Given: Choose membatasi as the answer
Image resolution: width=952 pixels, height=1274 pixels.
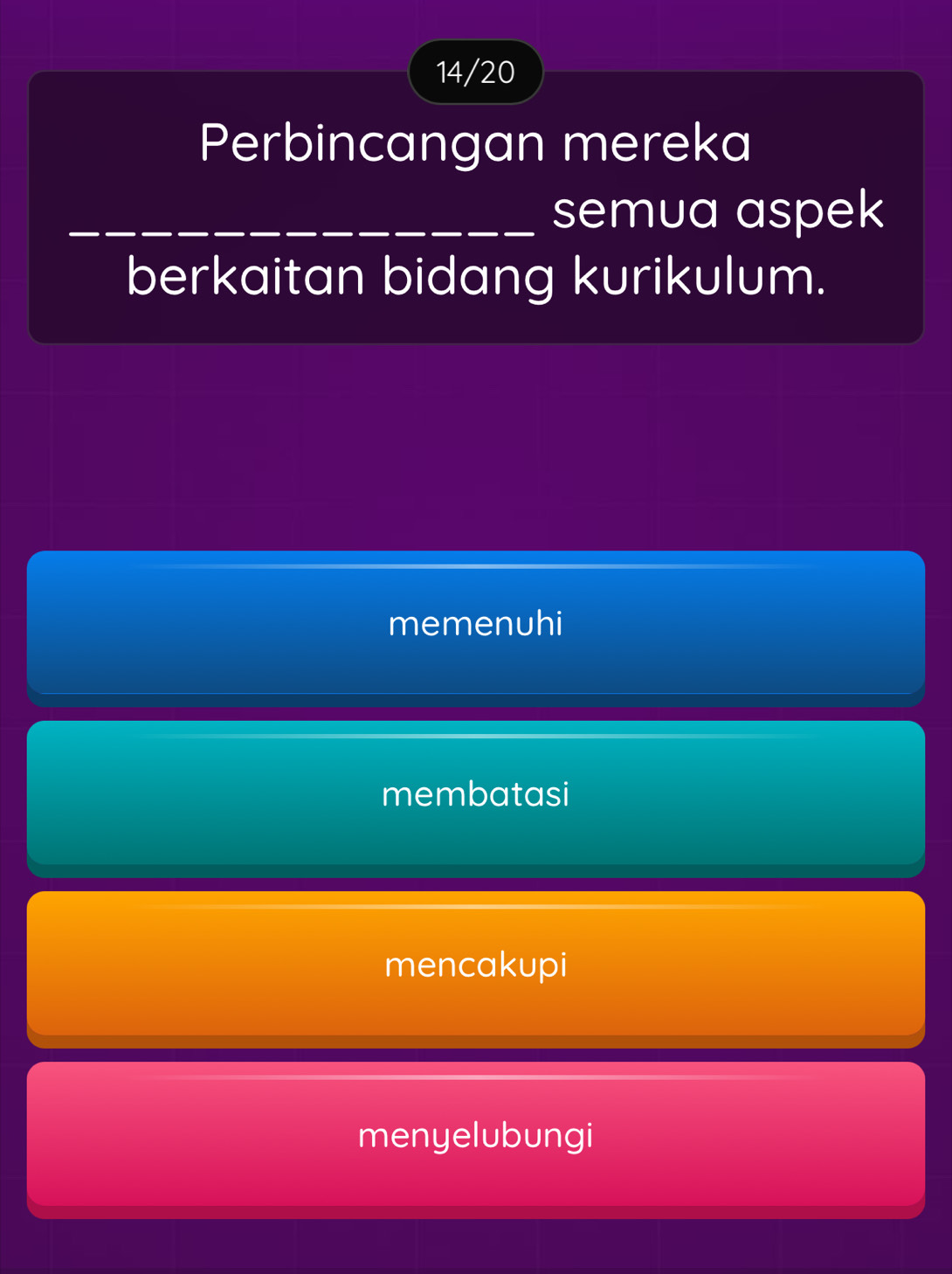Looking at the screenshot, I should 475,794.
